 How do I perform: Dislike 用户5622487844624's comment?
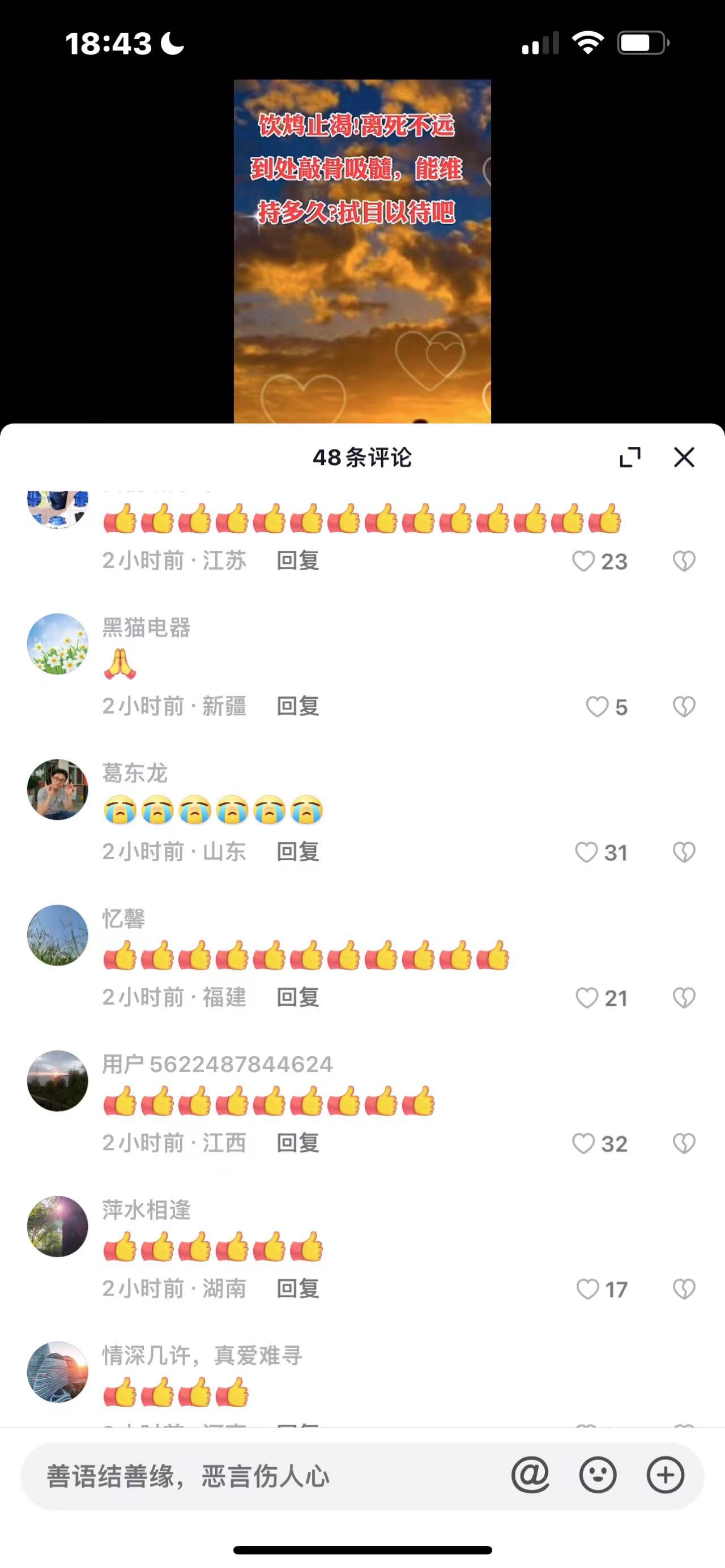(684, 1144)
